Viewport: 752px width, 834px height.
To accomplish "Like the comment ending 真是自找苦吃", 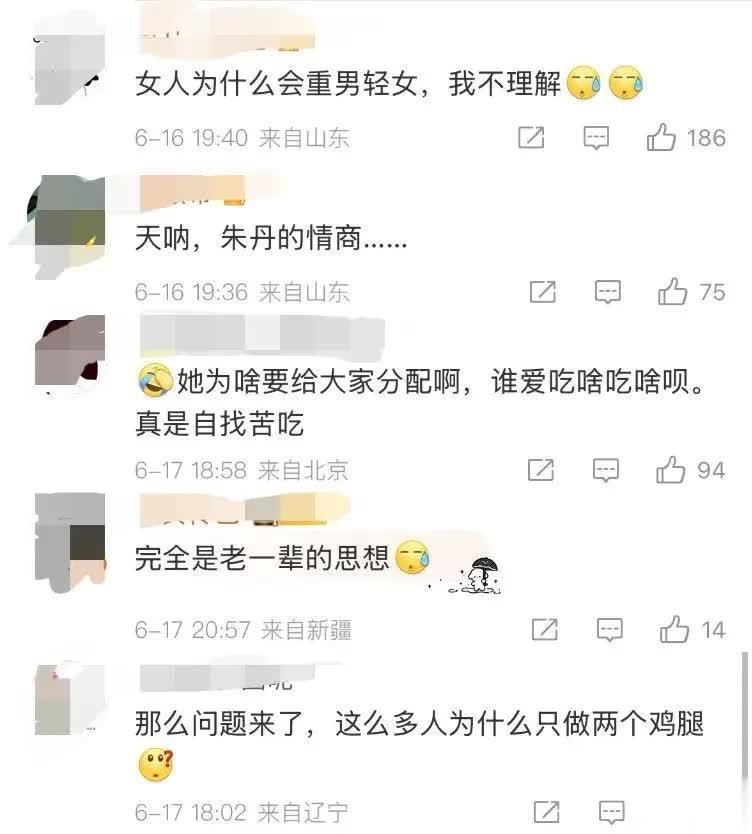I will 671,469.
